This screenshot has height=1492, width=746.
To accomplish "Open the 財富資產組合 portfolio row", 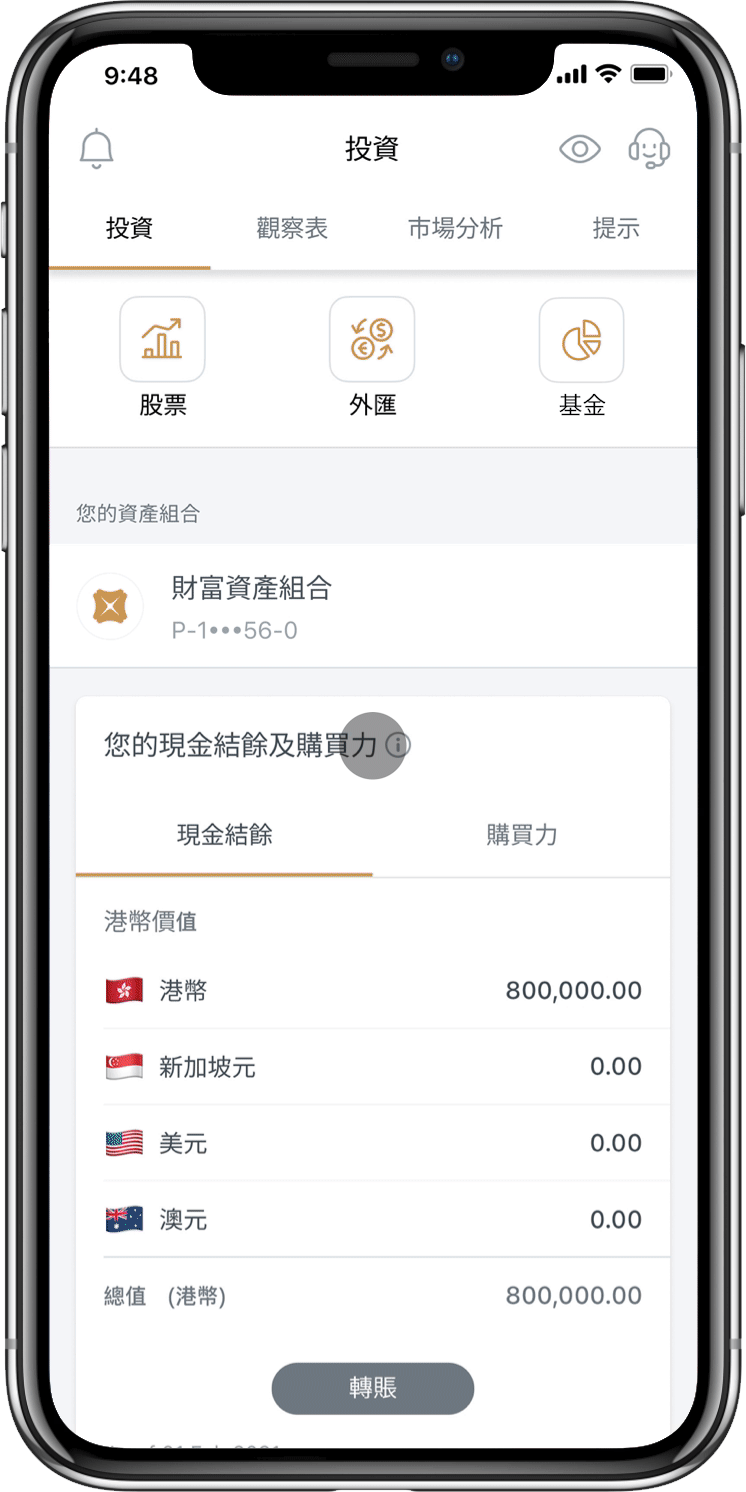I will click(x=372, y=606).
